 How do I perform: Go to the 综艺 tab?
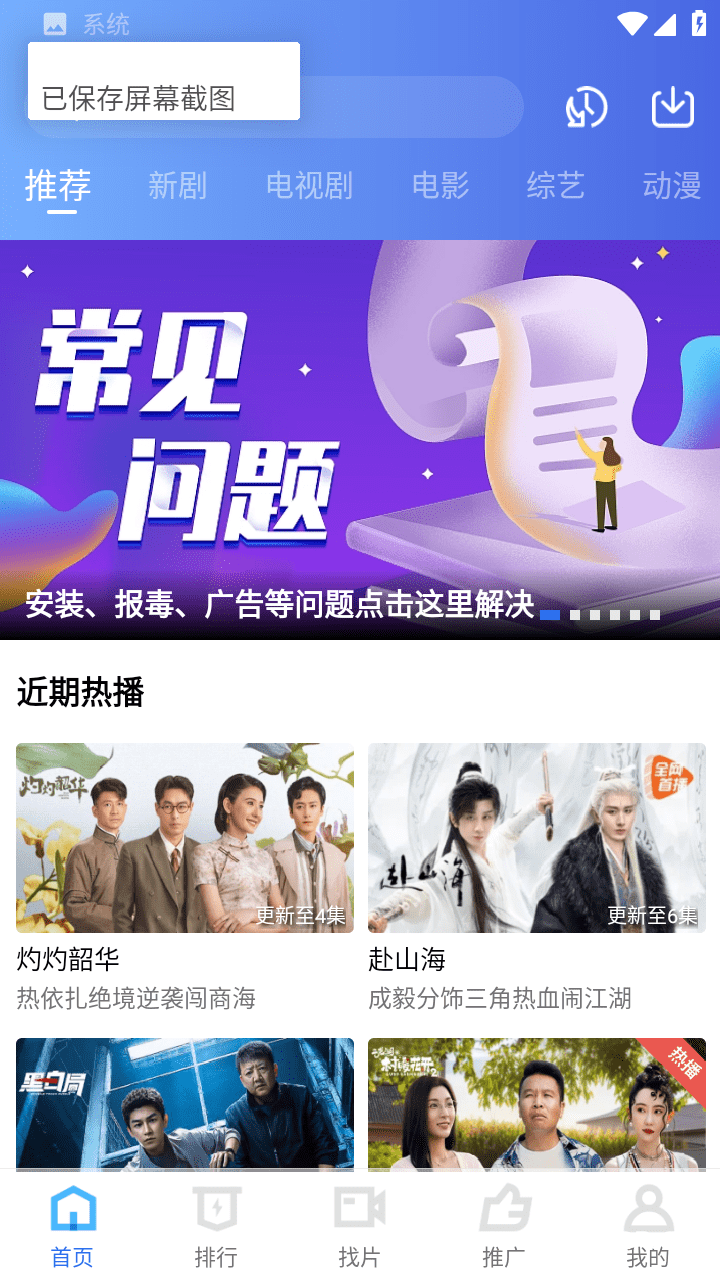pyautogui.click(x=555, y=186)
